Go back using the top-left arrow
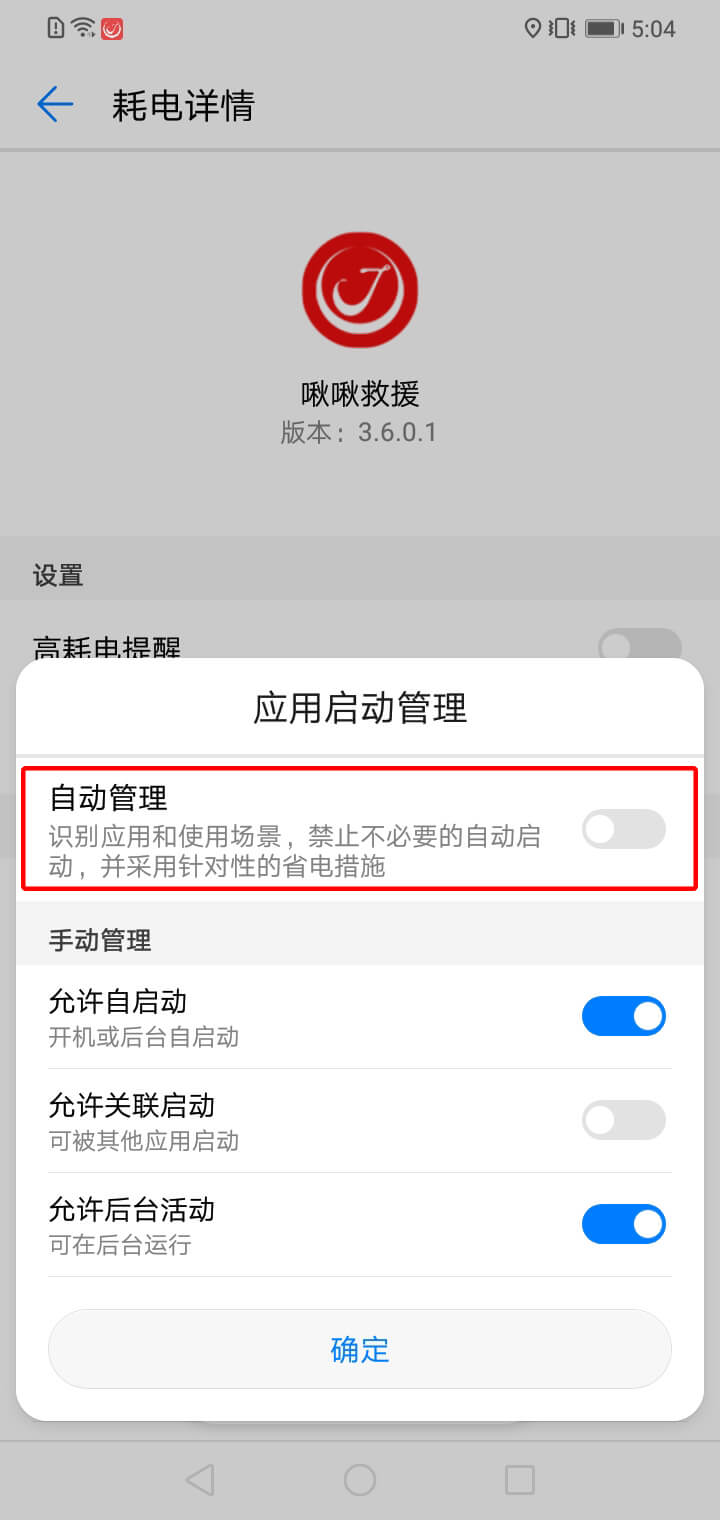Screen dimensions: 720x1520 (x=55, y=105)
